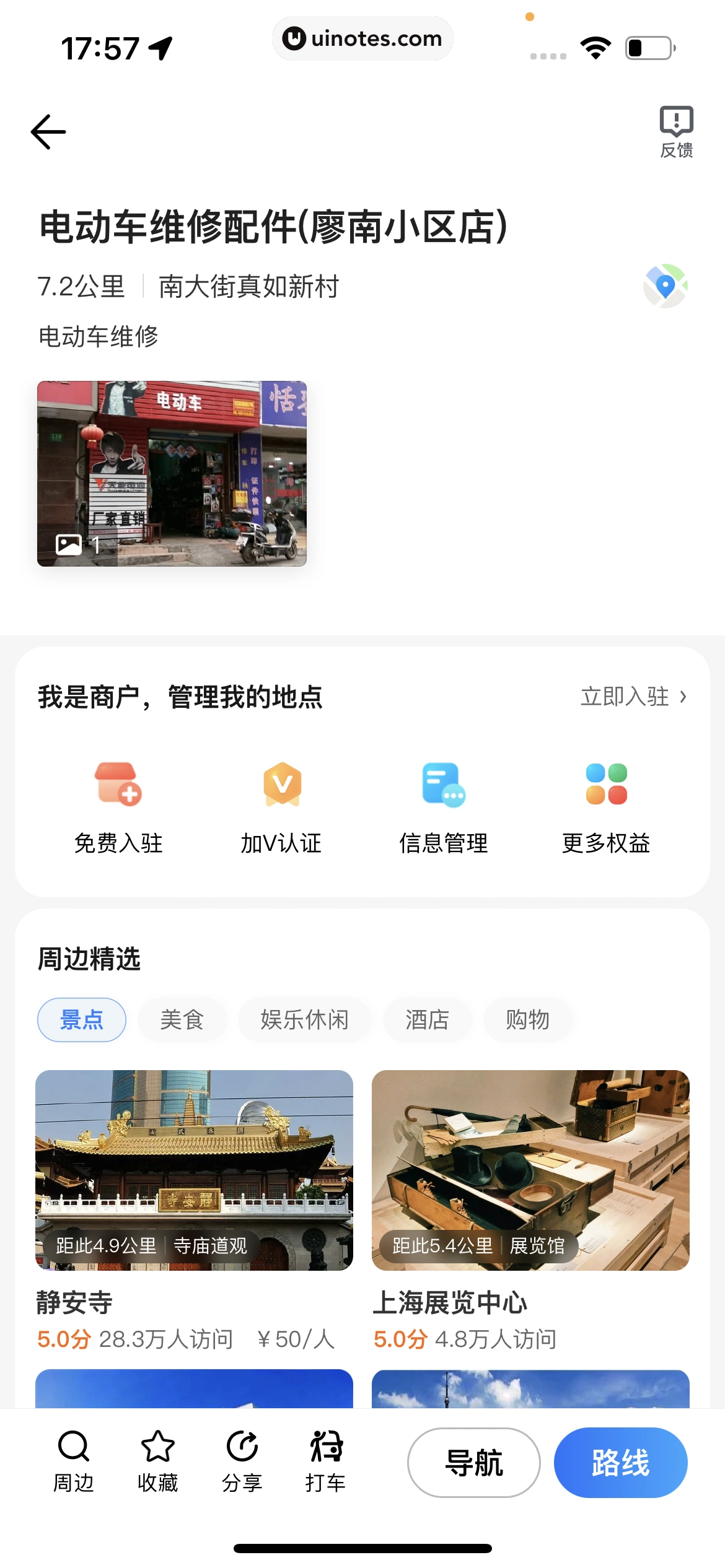725x1568 pixels.
Task: Open the 信息管理 icon
Action: [443, 788]
